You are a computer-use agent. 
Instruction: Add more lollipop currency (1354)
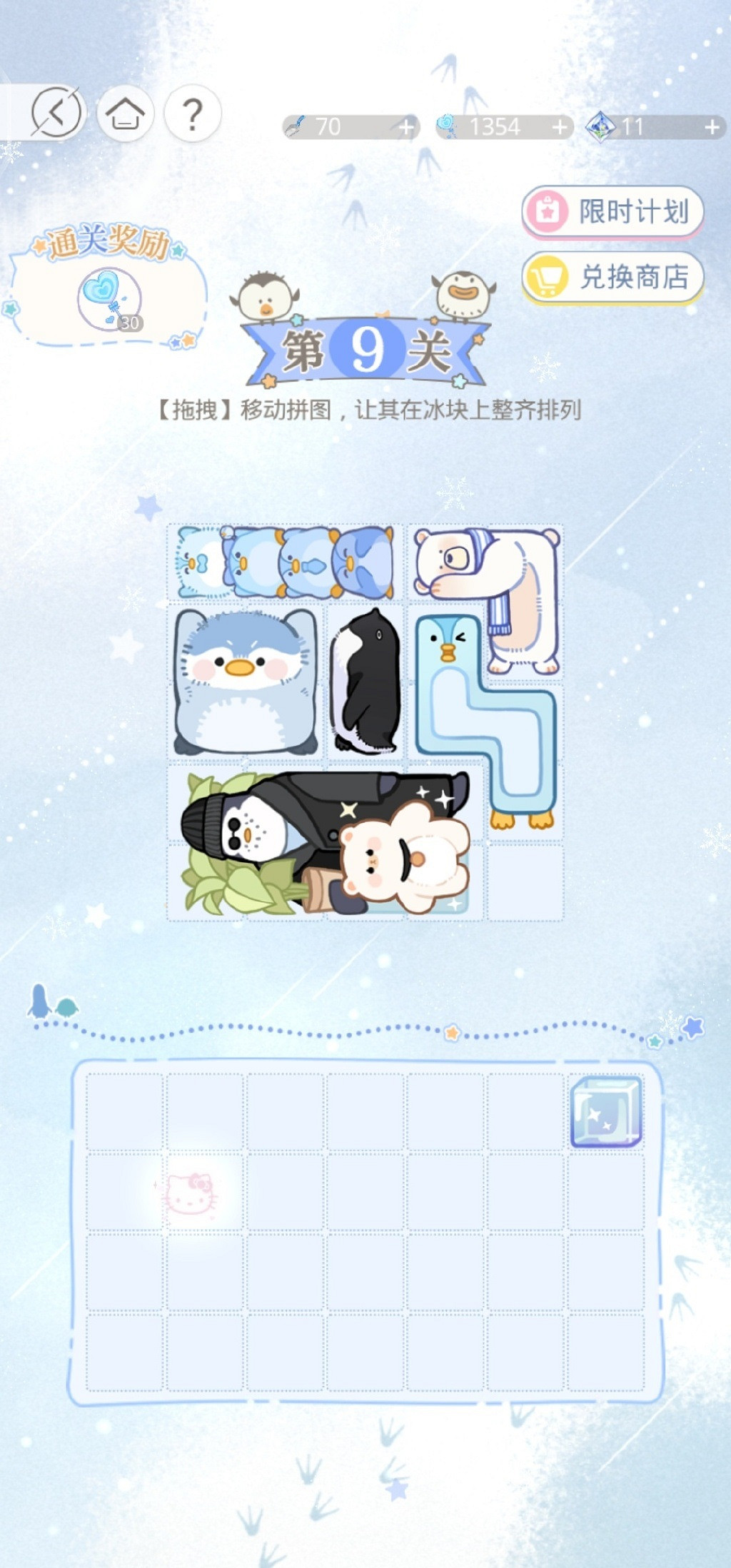click(560, 127)
